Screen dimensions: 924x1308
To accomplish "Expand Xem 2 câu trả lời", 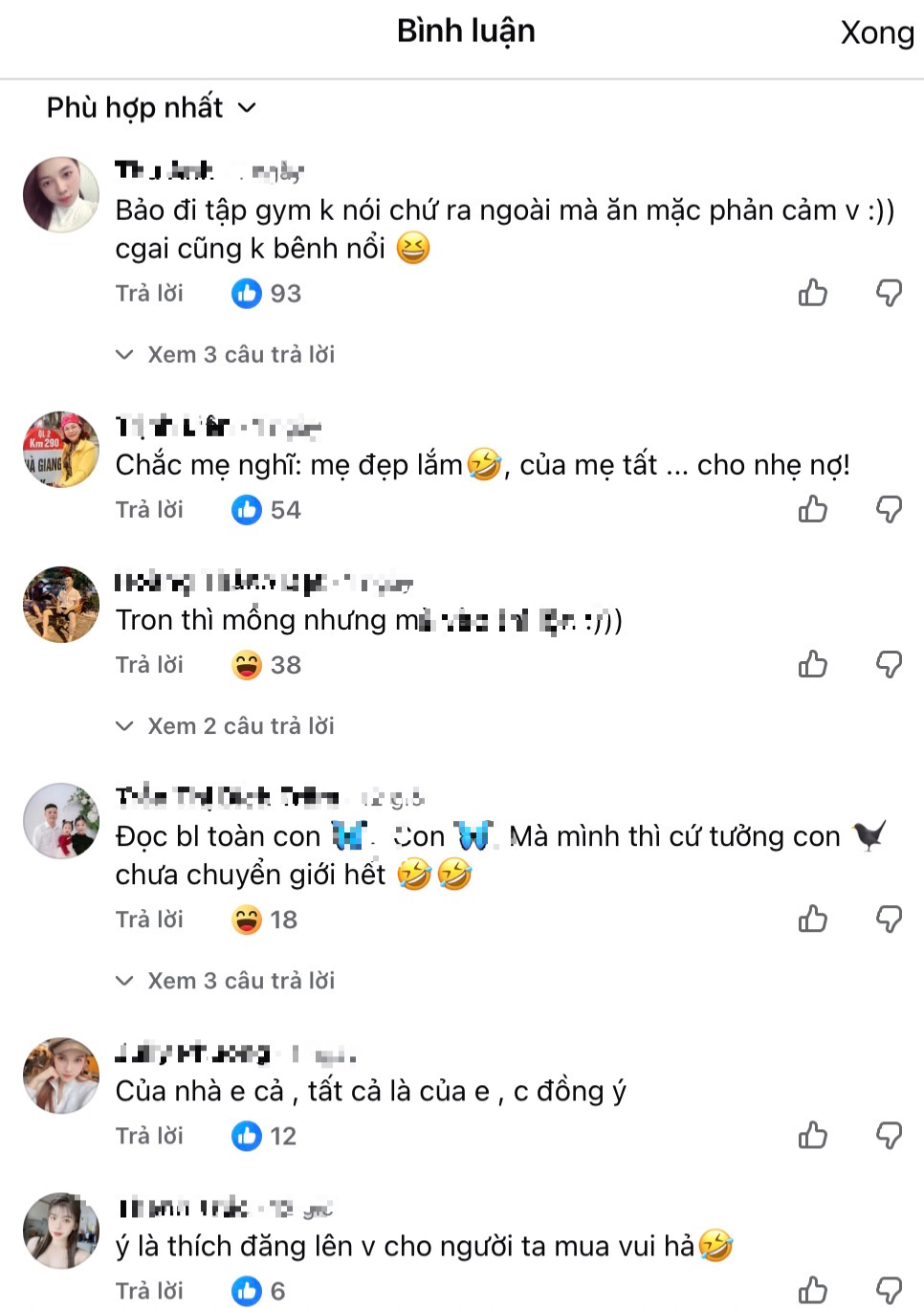I will tap(226, 725).
